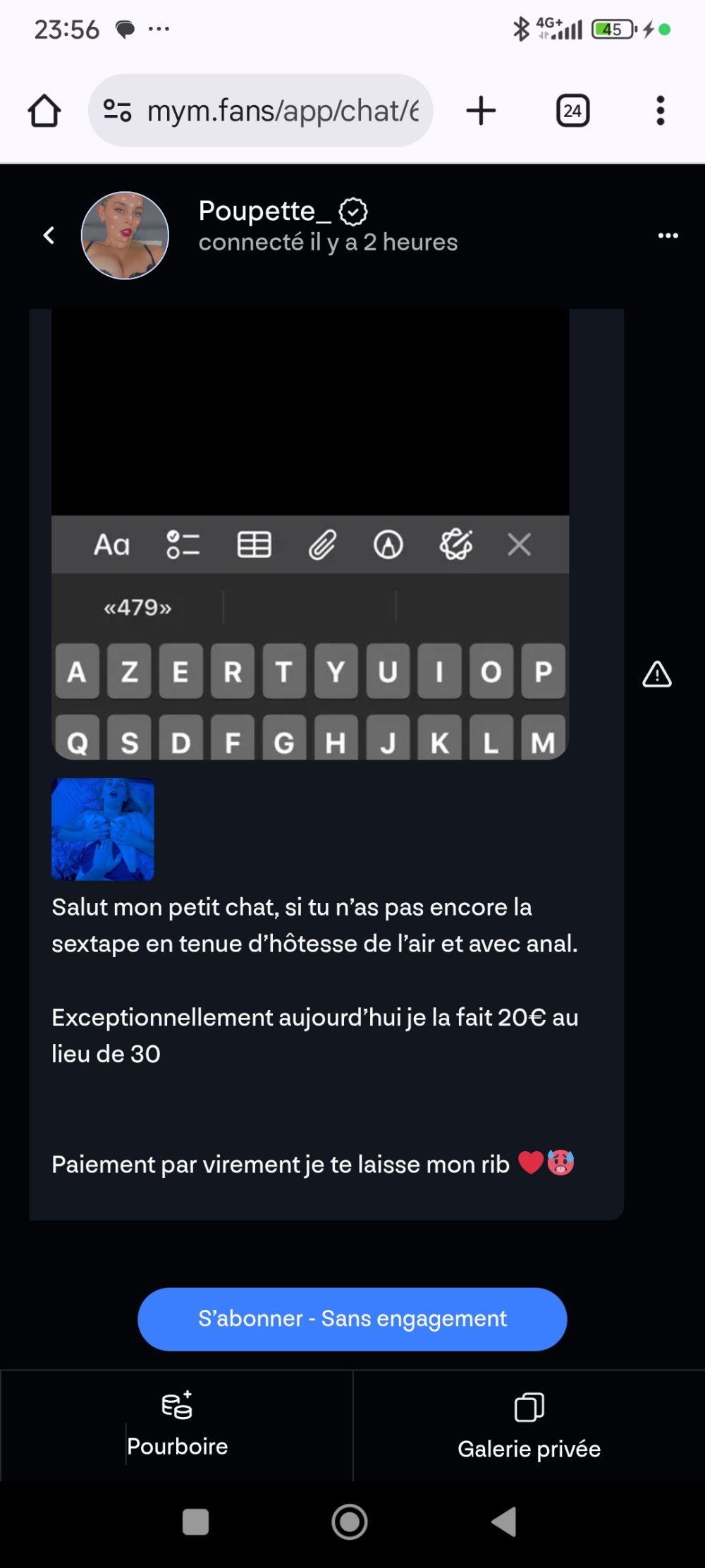Open browser three-dot overflow menu

(660, 111)
